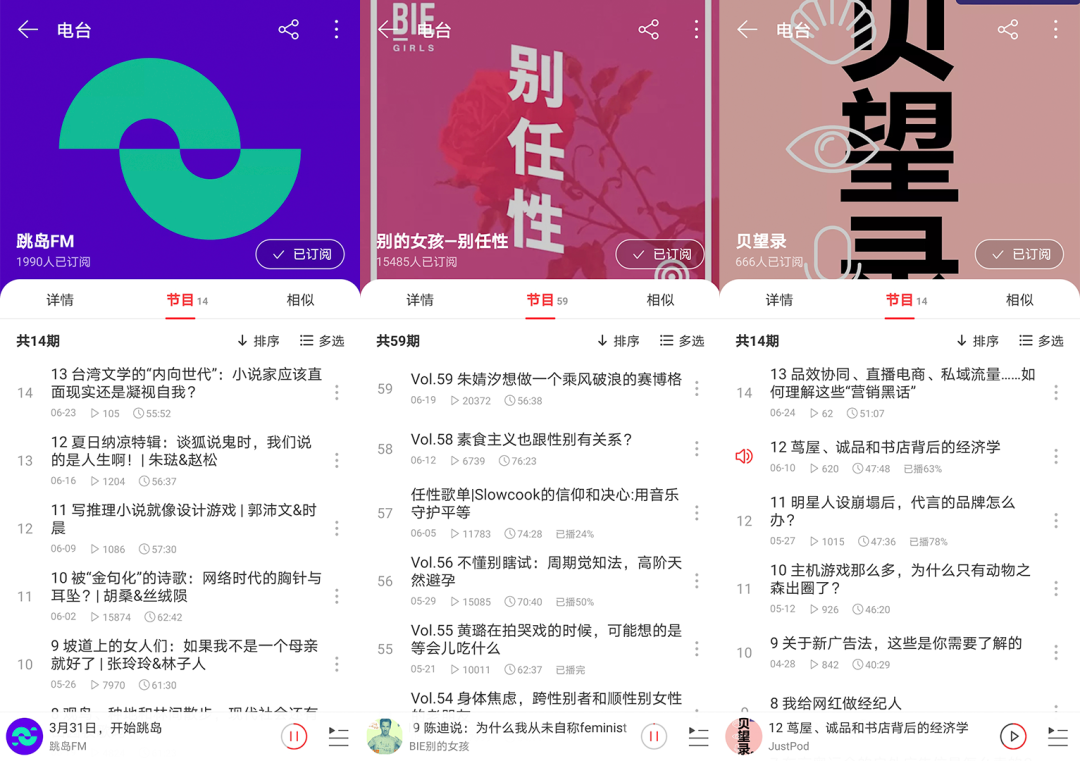Screen dimensions: 1080x761
Task: Share the 跳岛FM station
Action: 288,30
